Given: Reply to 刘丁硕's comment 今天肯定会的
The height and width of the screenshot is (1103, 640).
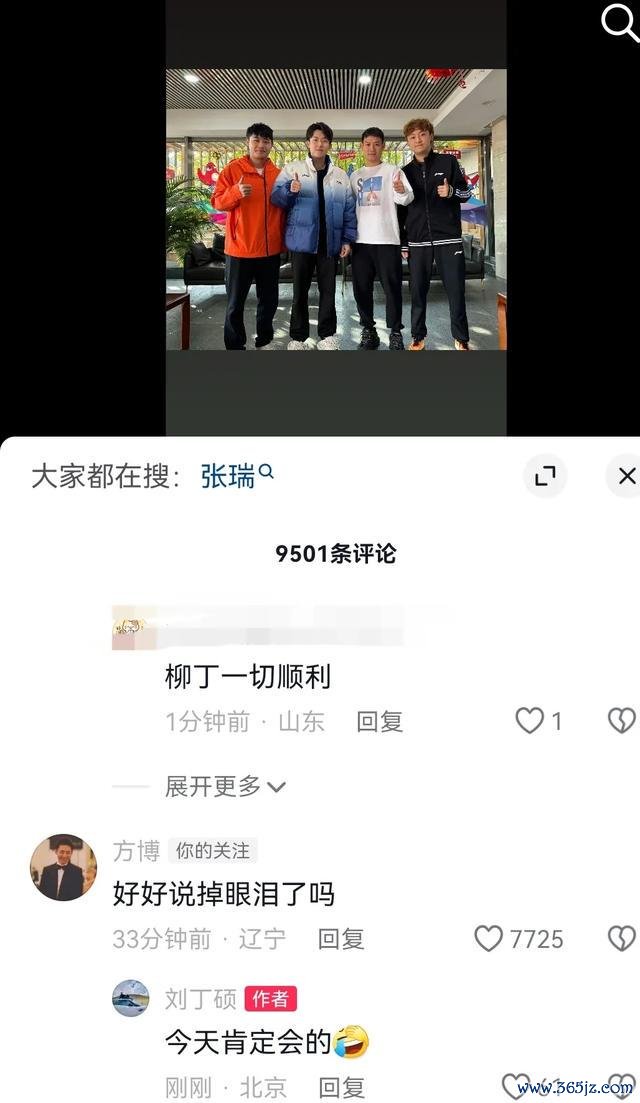Looking at the screenshot, I should click(x=341, y=1086).
